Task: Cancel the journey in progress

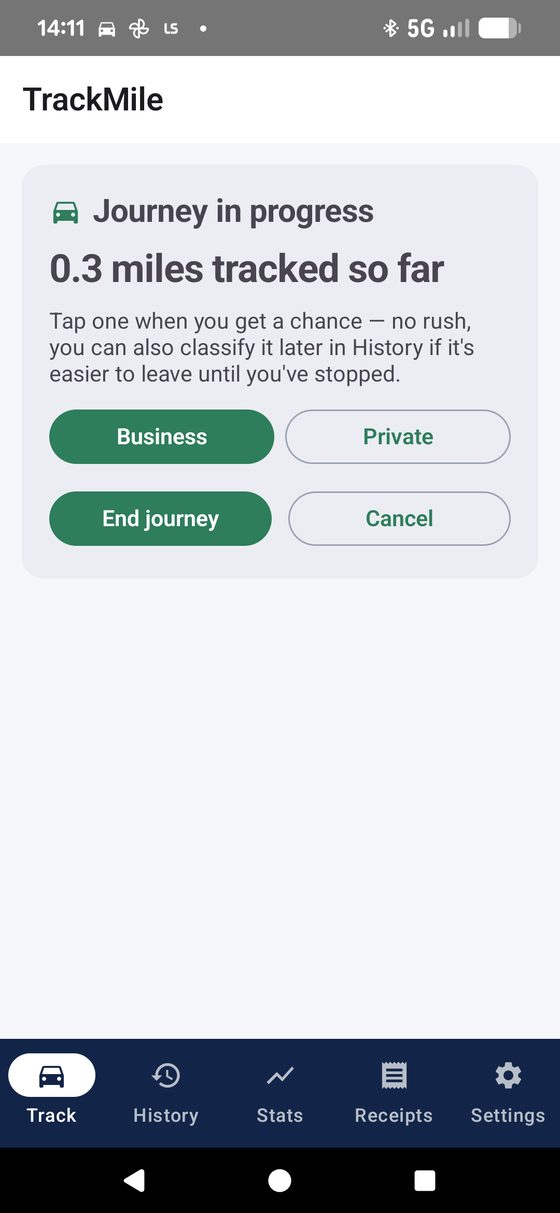Action: 399,519
